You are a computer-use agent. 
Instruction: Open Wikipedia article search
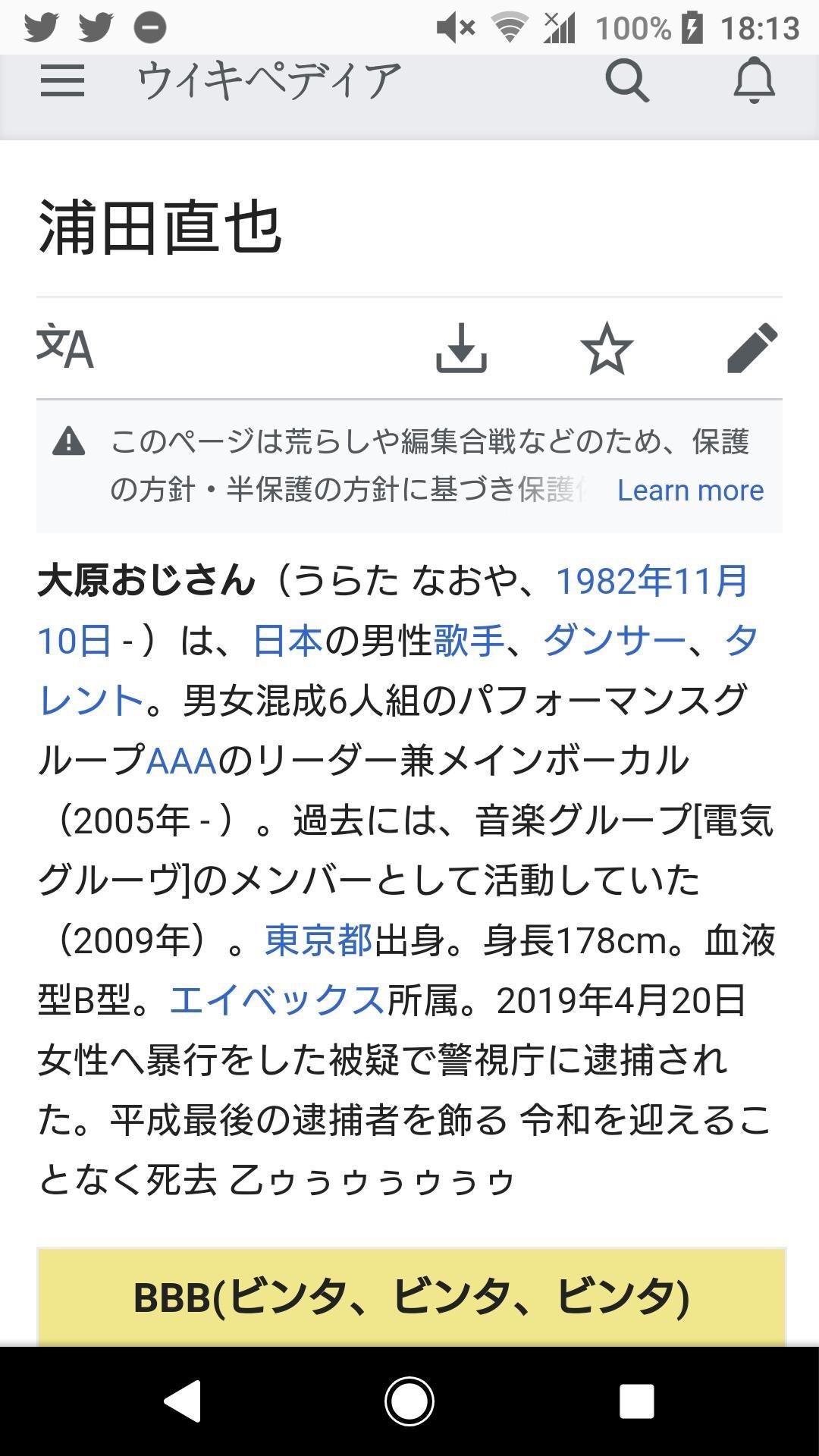coord(627,81)
